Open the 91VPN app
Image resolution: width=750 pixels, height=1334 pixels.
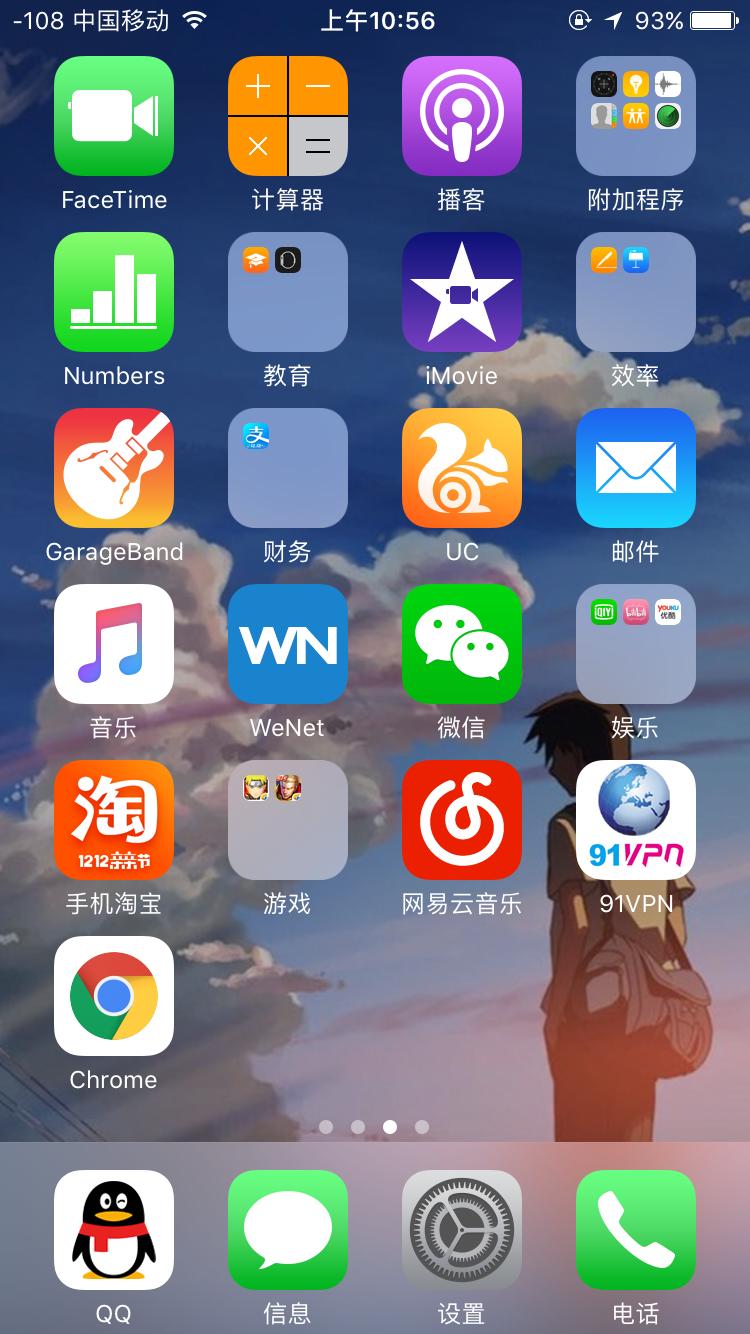pyautogui.click(x=635, y=820)
